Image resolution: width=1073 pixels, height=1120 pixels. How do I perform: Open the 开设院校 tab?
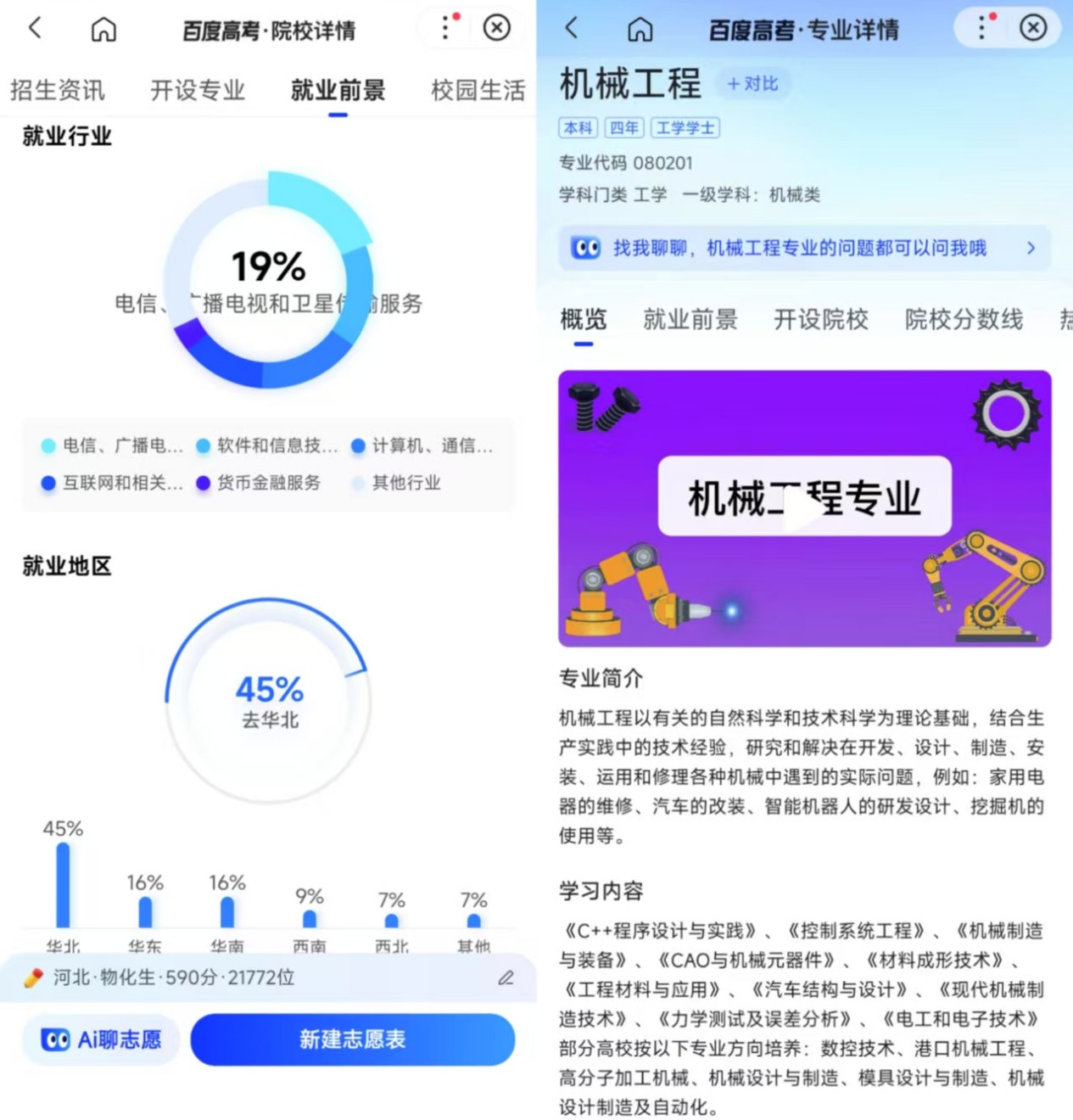coord(820,320)
